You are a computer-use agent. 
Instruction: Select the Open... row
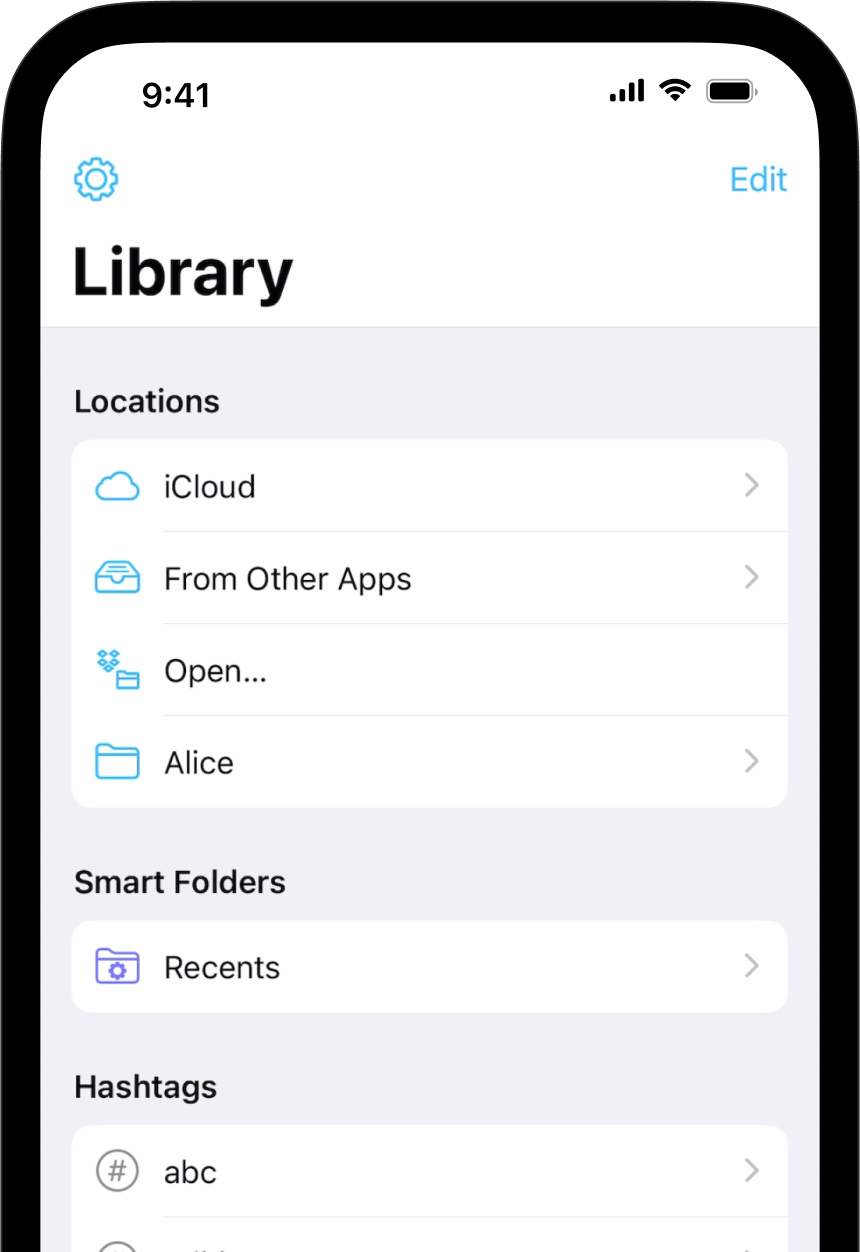coord(429,671)
